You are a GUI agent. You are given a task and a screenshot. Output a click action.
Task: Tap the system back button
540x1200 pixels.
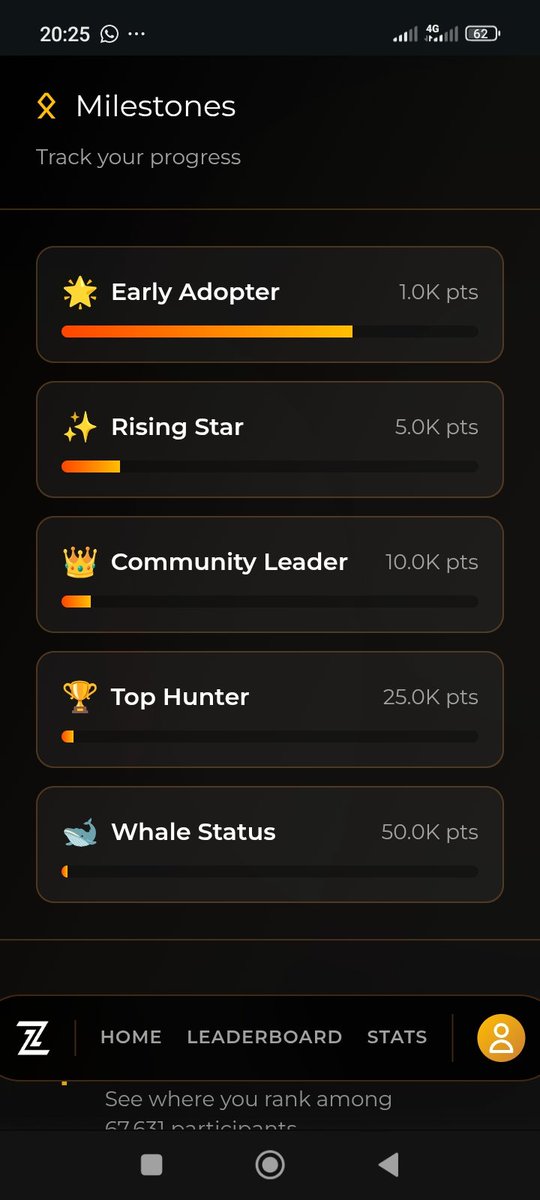pos(389,1164)
